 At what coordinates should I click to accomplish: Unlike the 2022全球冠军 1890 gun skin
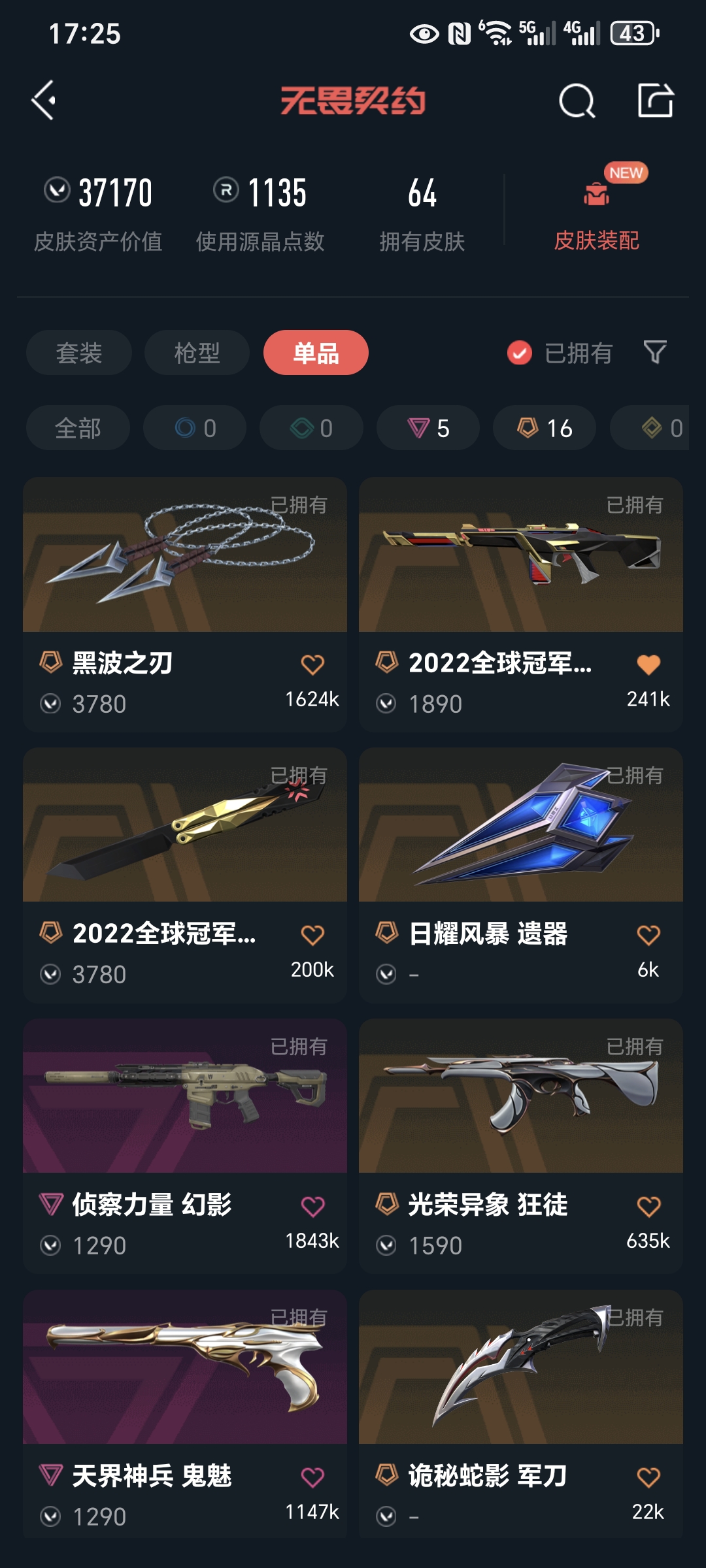648,664
